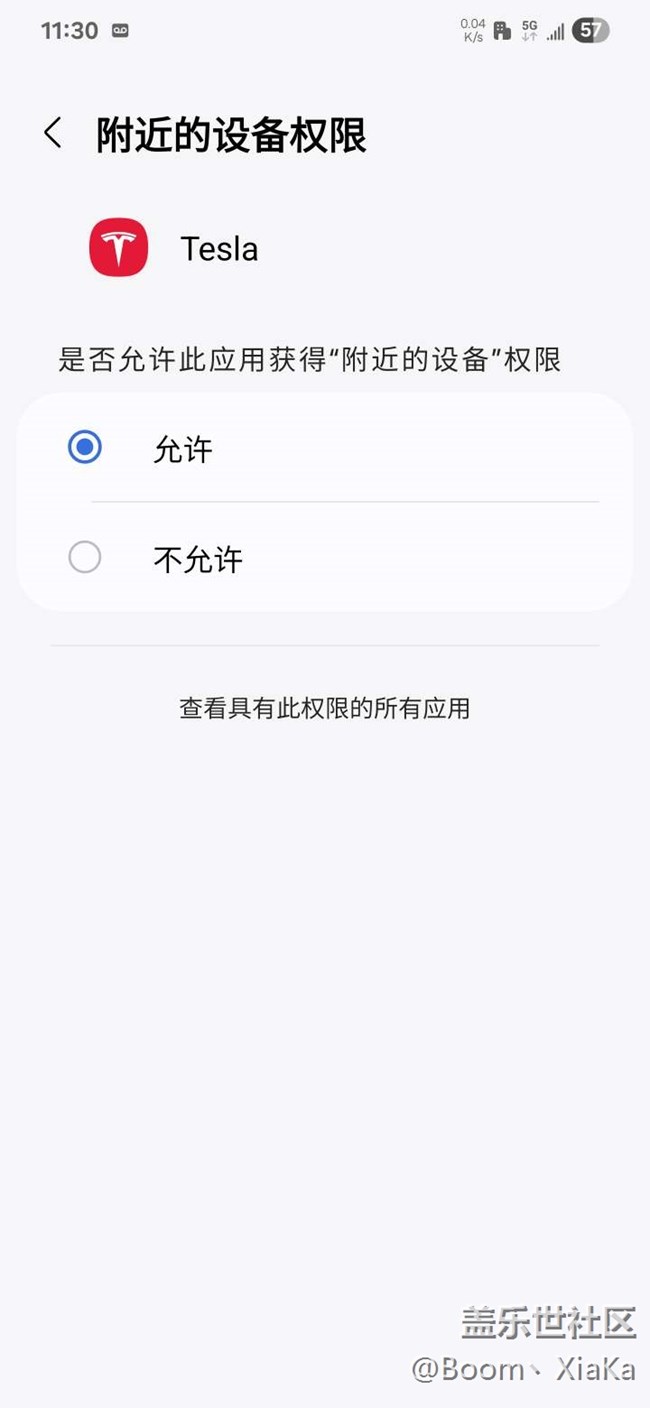
Task: Choose 不允许 for nearby devices
Action: click(x=85, y=557)
